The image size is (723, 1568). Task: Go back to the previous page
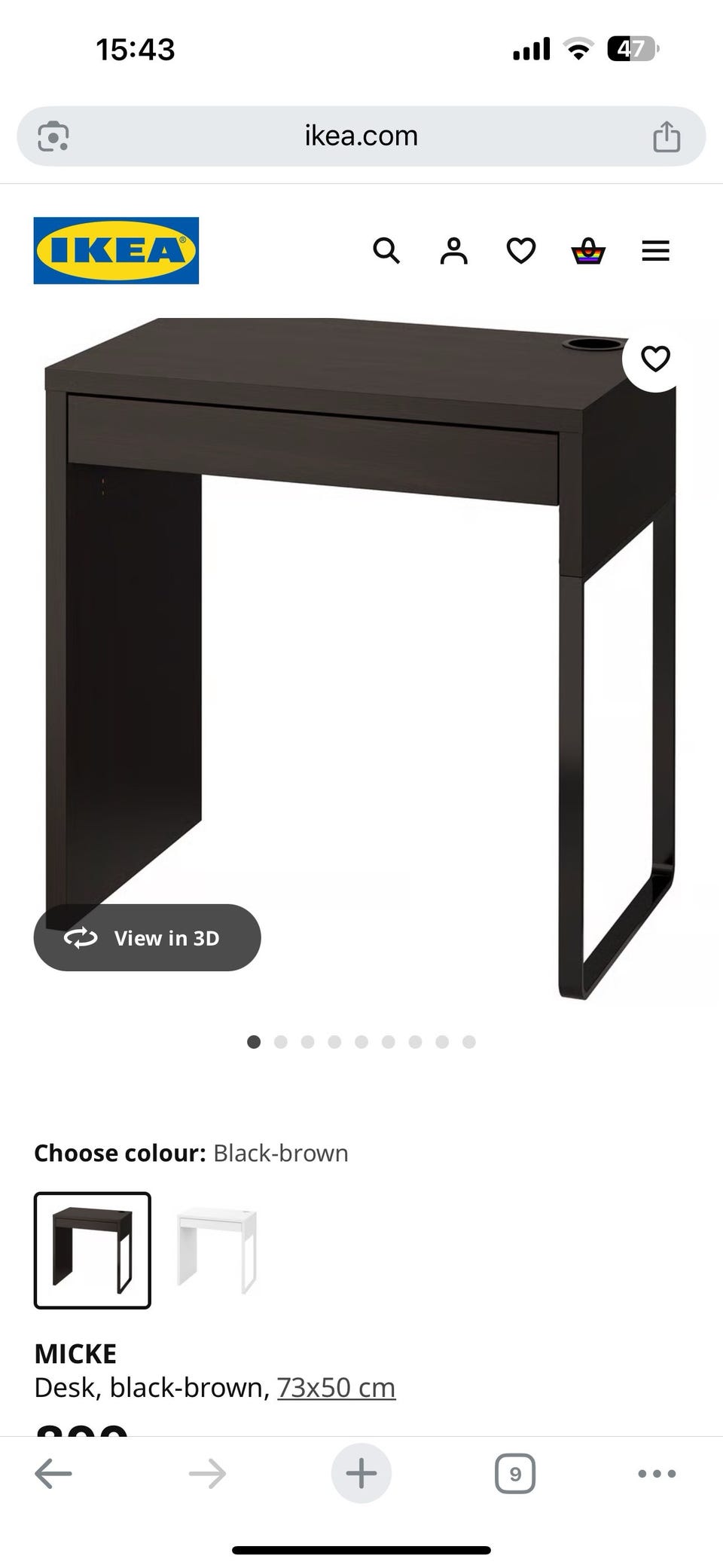pos(53,1473)
